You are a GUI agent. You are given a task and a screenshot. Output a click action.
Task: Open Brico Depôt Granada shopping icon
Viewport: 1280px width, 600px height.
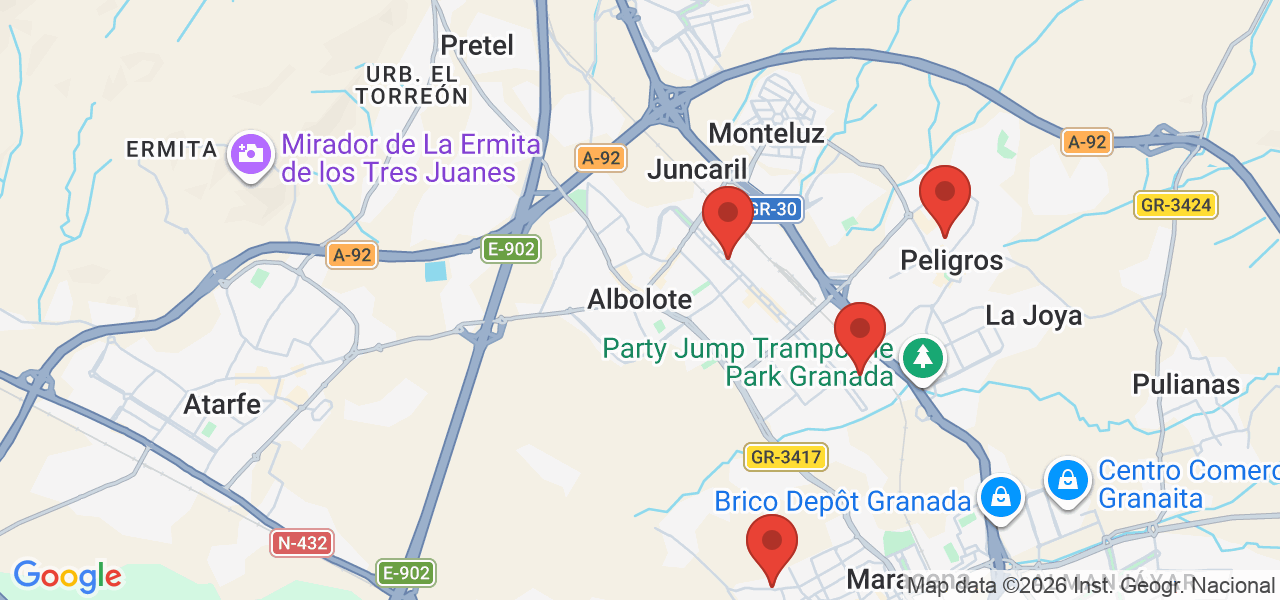[x=999, y=495]
